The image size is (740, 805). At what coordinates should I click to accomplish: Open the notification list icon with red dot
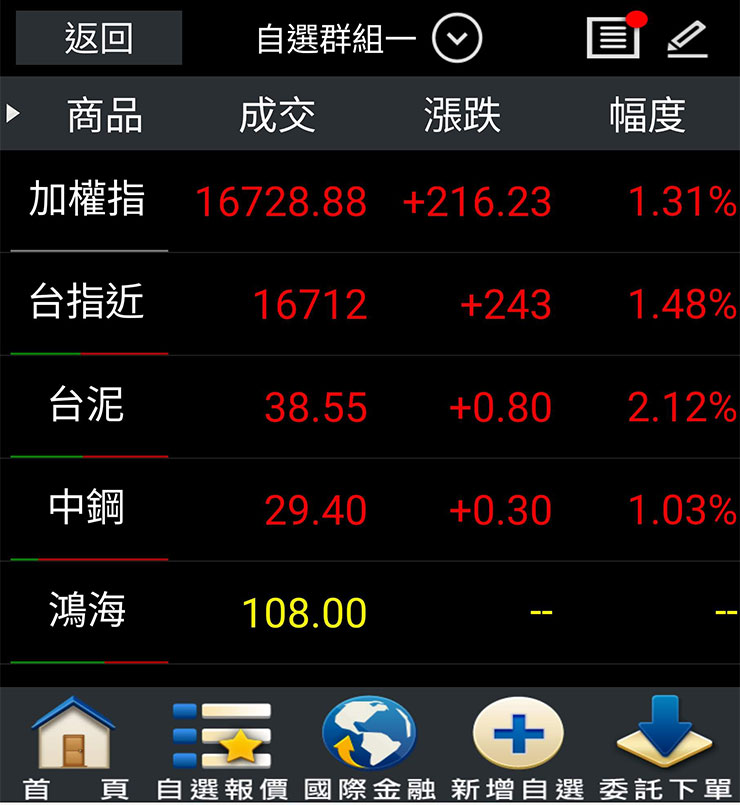(x=613, y=36)
